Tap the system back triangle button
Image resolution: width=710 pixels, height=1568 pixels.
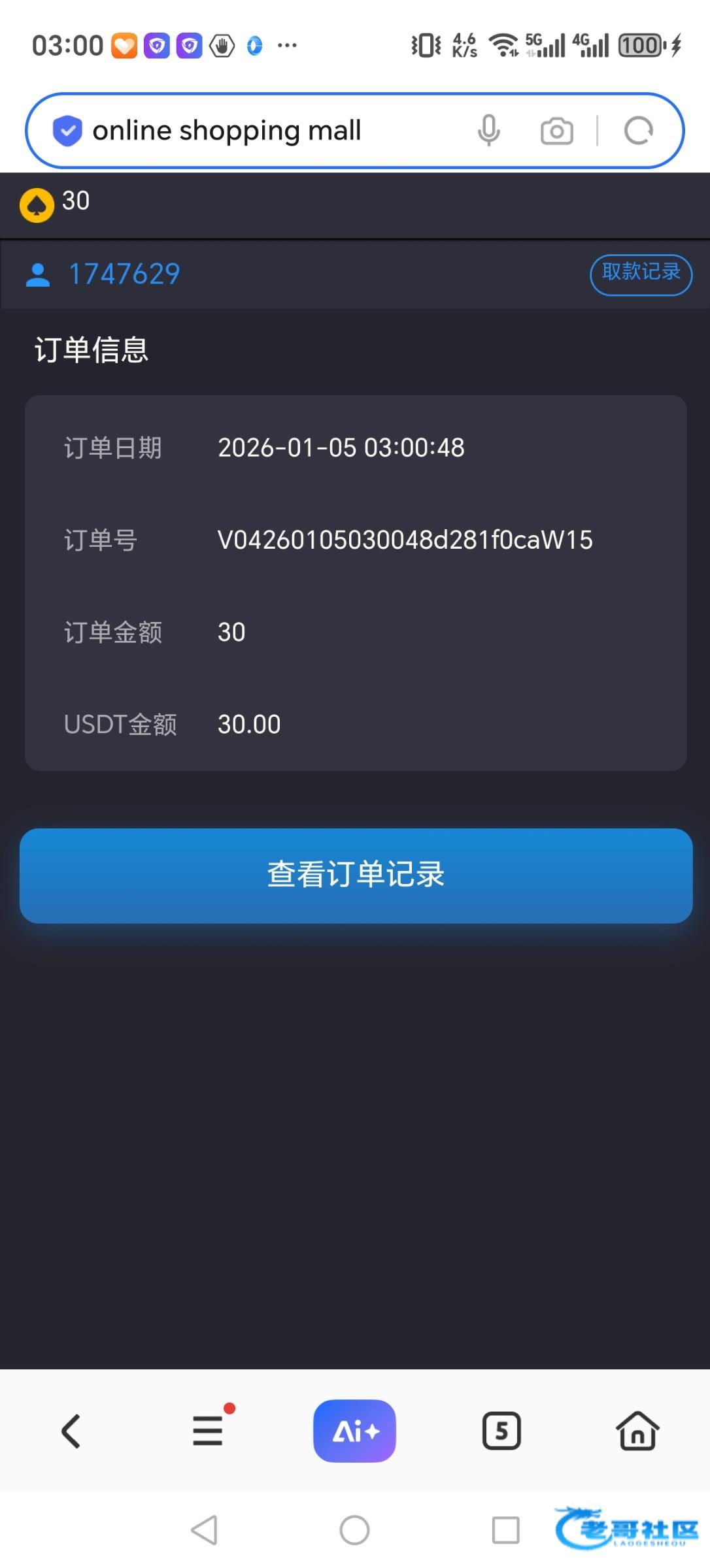coord(204,1529)
